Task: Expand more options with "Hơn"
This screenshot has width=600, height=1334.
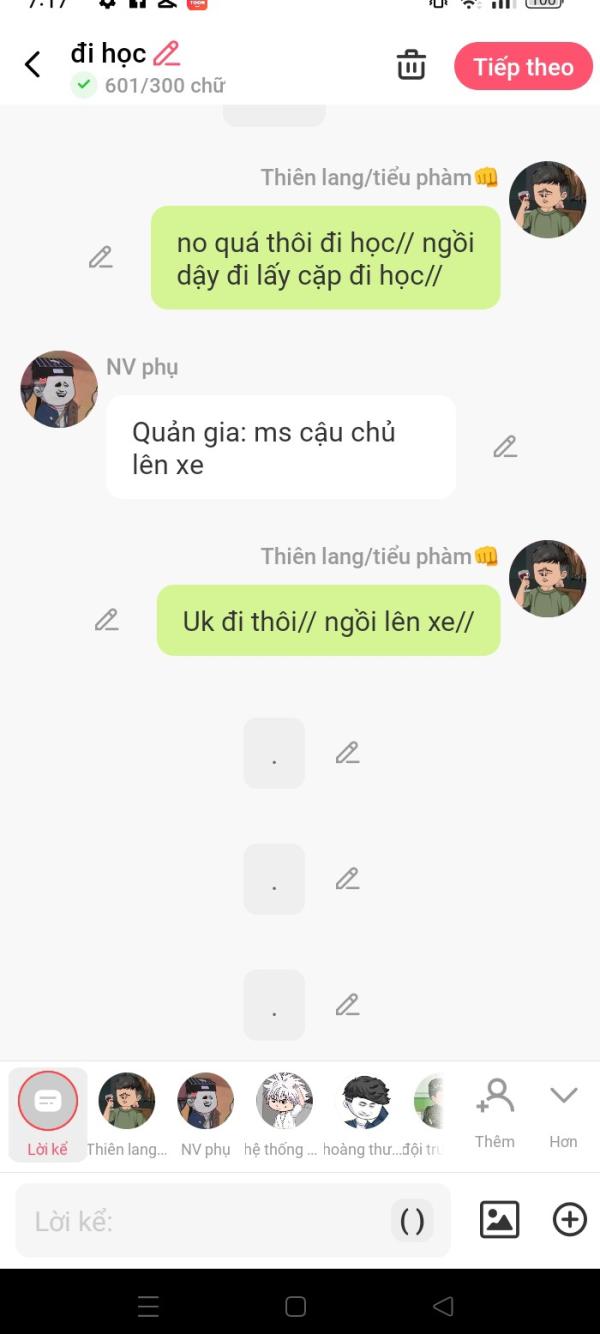Action: (563, 1112)
